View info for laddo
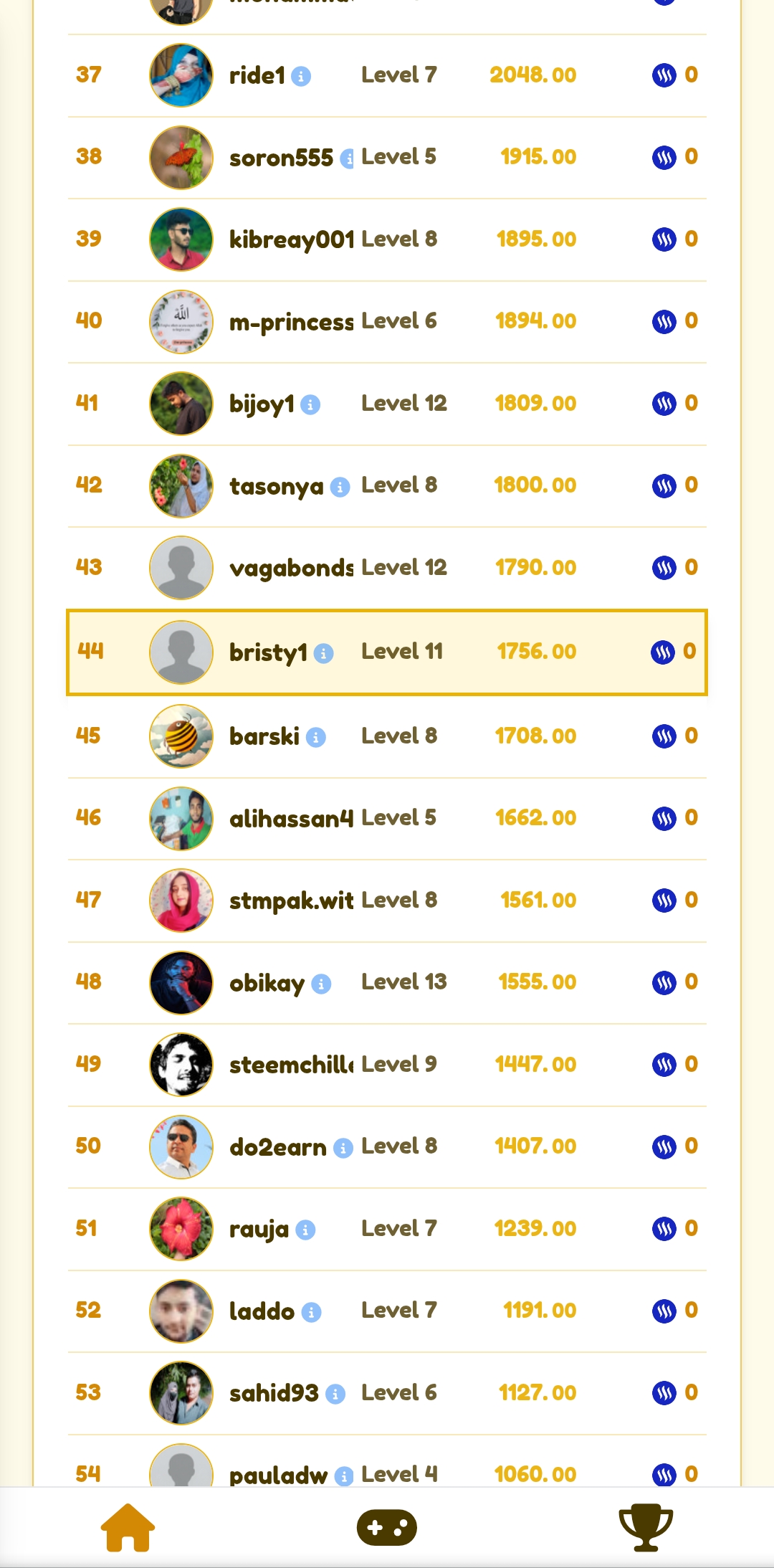Image resolution: width=774 pixels, height=1568 pixels. click(311, 1312)
